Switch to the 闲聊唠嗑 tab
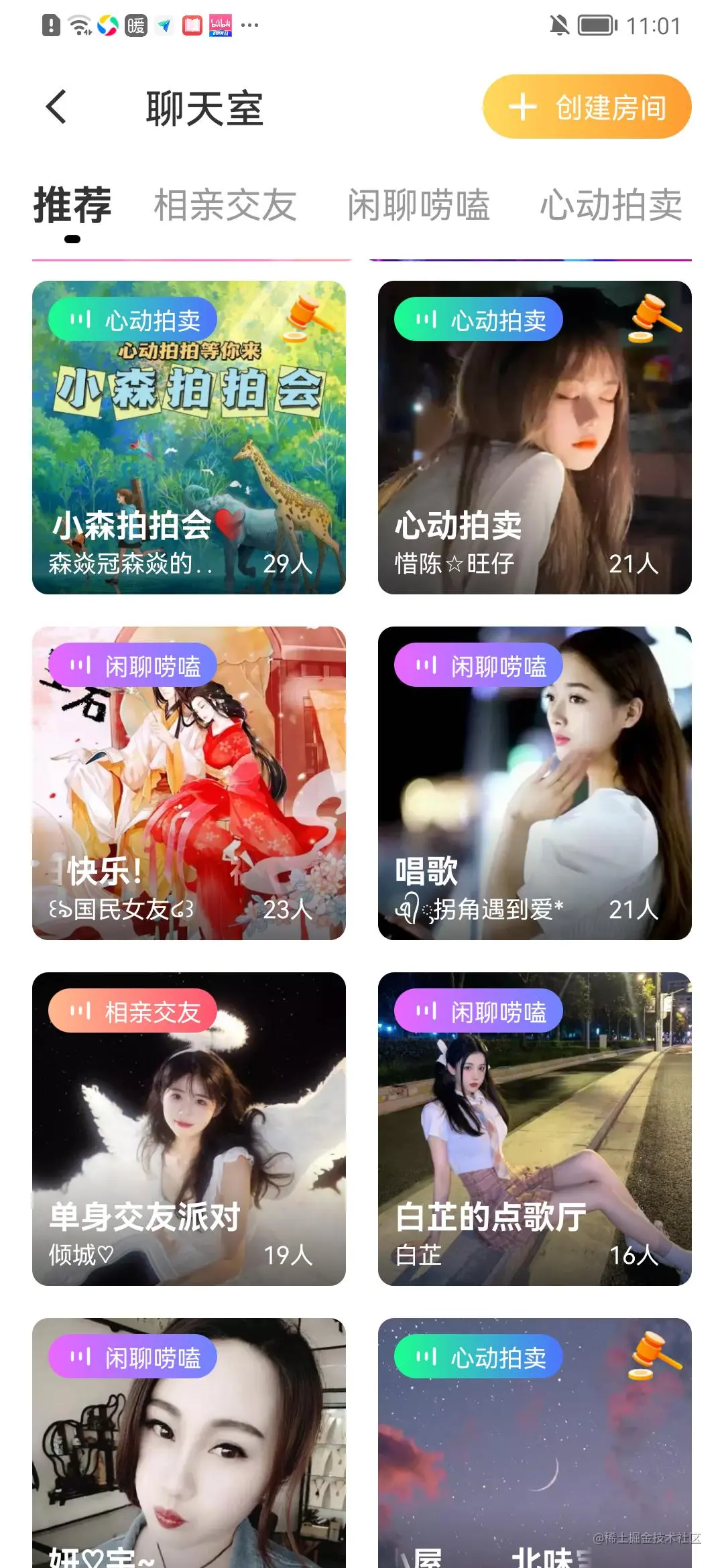Image resolution: width=724 pixels, height=1568 pixels. [x=418, y=206]
